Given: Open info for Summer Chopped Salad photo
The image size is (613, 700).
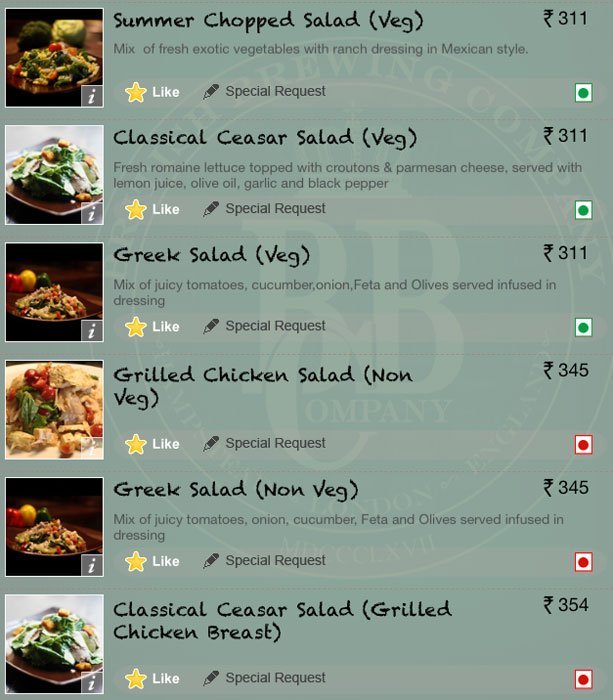Looking at the screenshot, I should 92,96.
